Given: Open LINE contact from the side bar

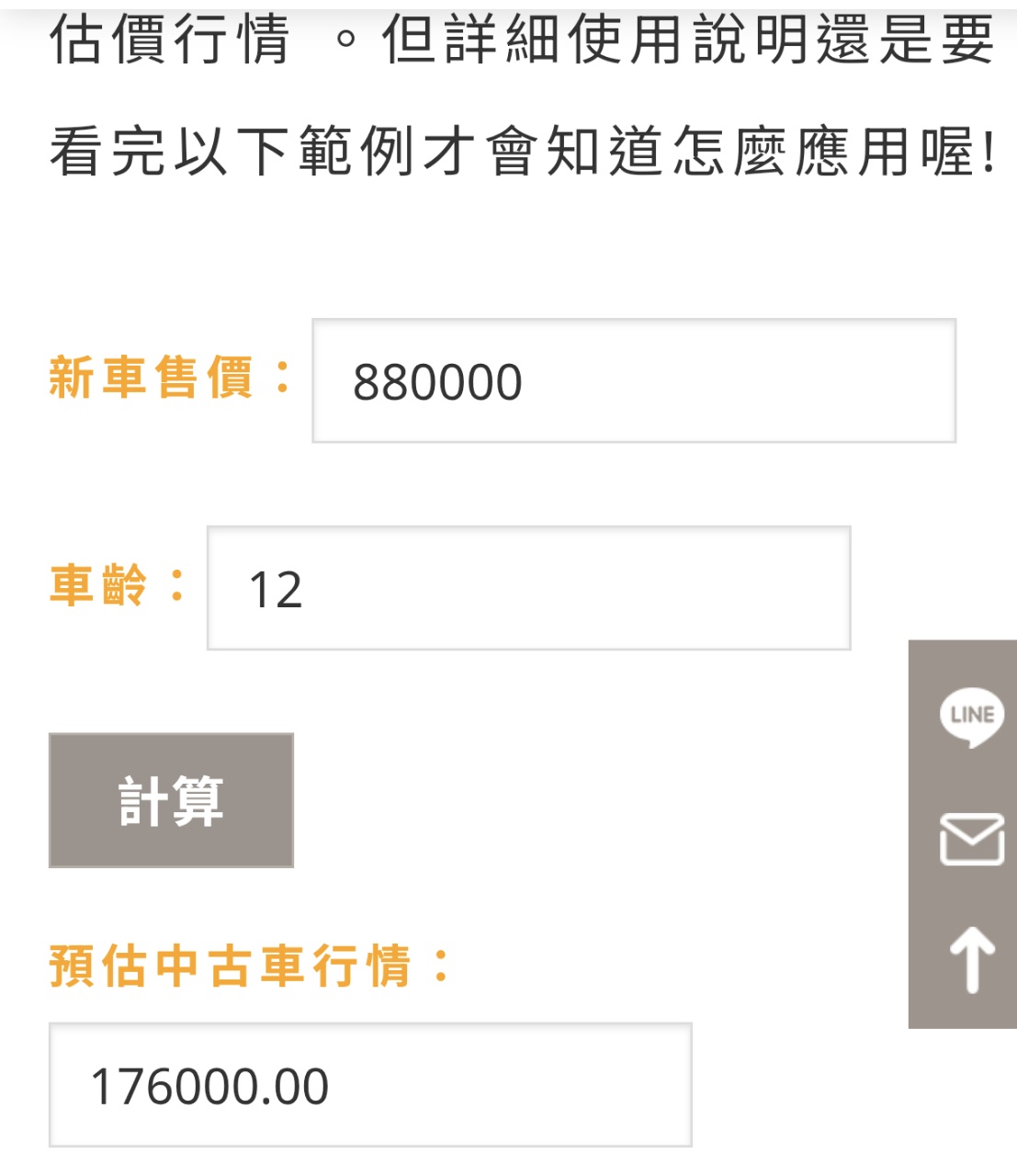Looking at the screenshot, I should click(x=971, y=717).
